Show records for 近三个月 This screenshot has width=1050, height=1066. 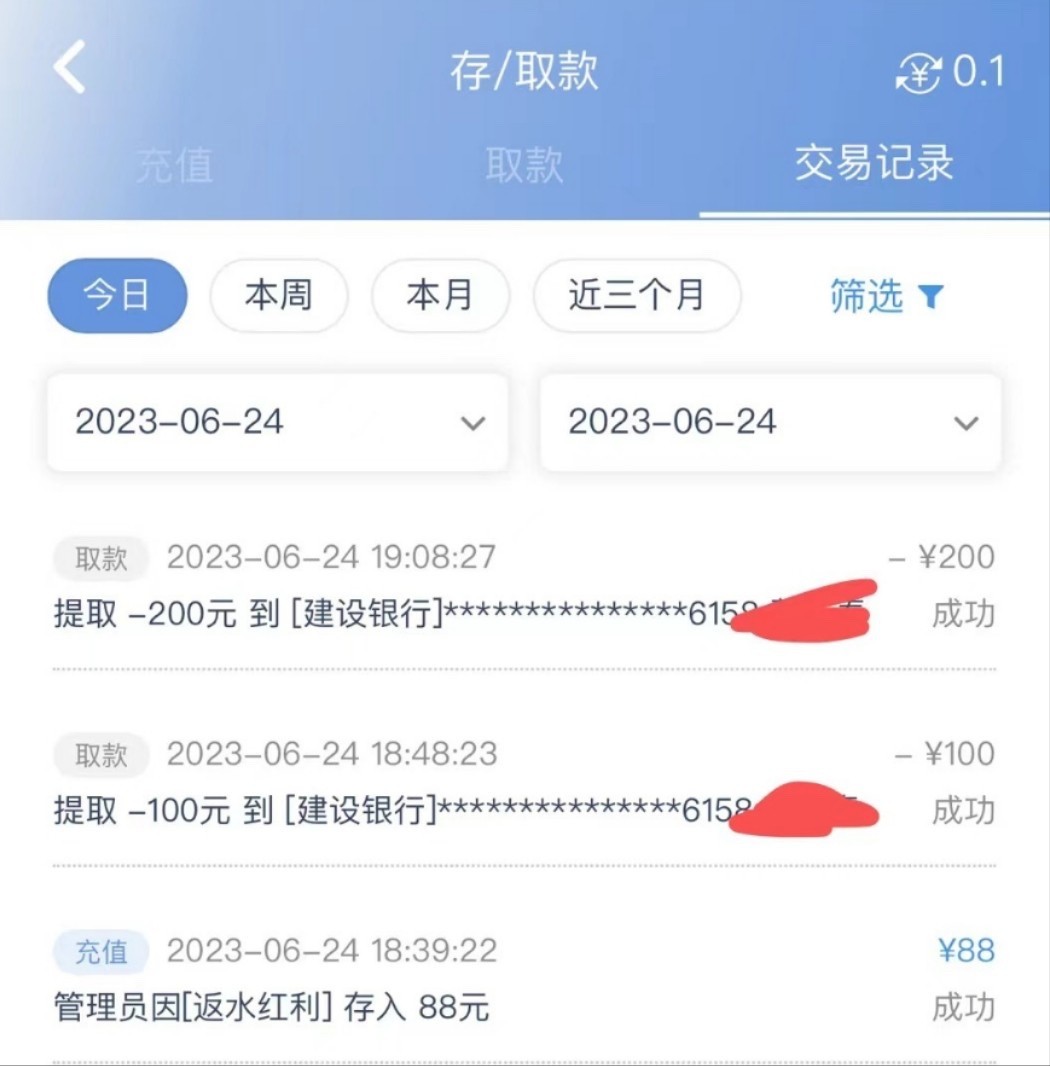coord(637,296)
